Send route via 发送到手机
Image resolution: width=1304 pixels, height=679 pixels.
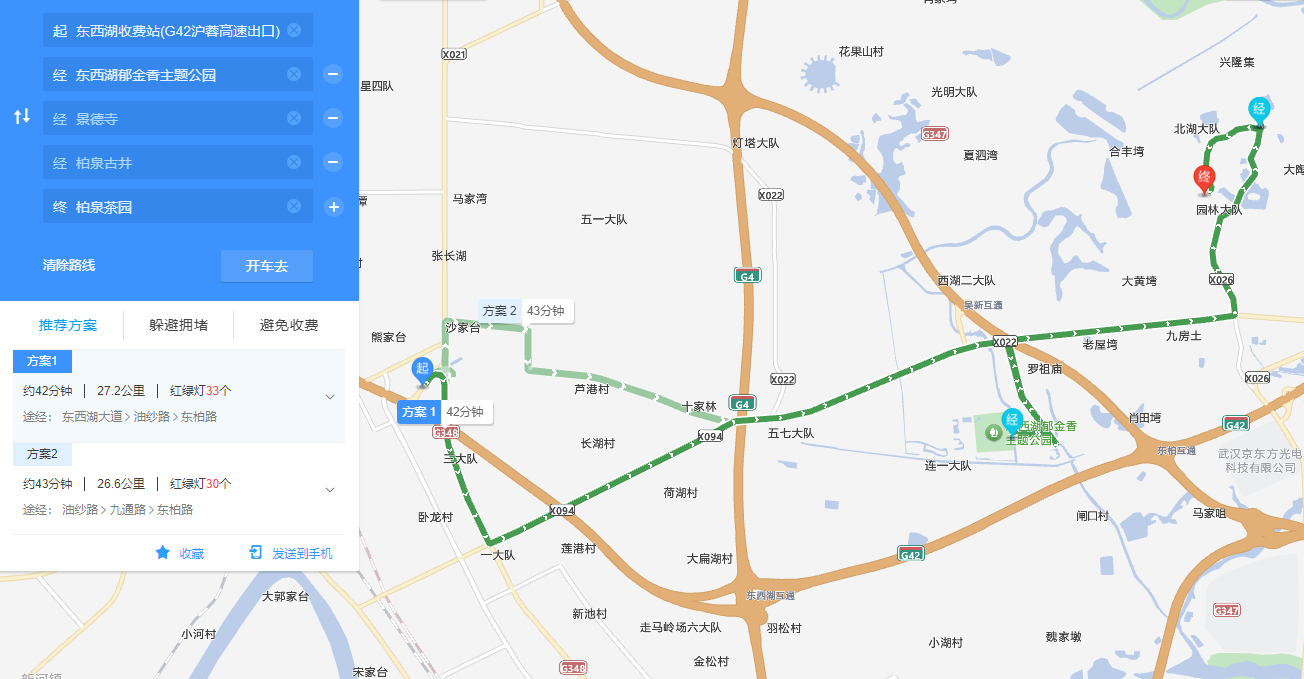click(291, 553)
